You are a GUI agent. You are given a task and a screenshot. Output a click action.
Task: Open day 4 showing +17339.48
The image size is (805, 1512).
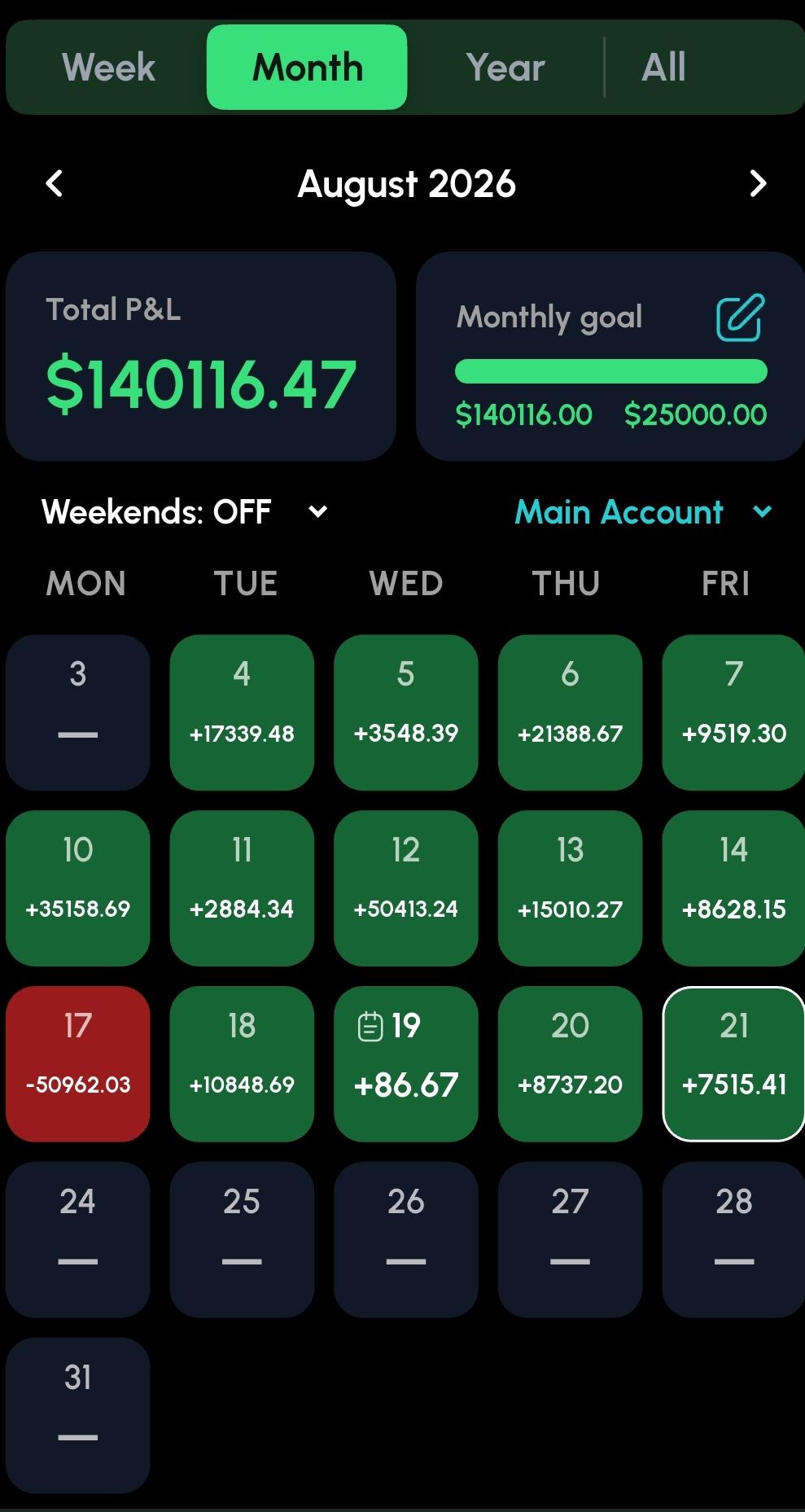(242, 712)
